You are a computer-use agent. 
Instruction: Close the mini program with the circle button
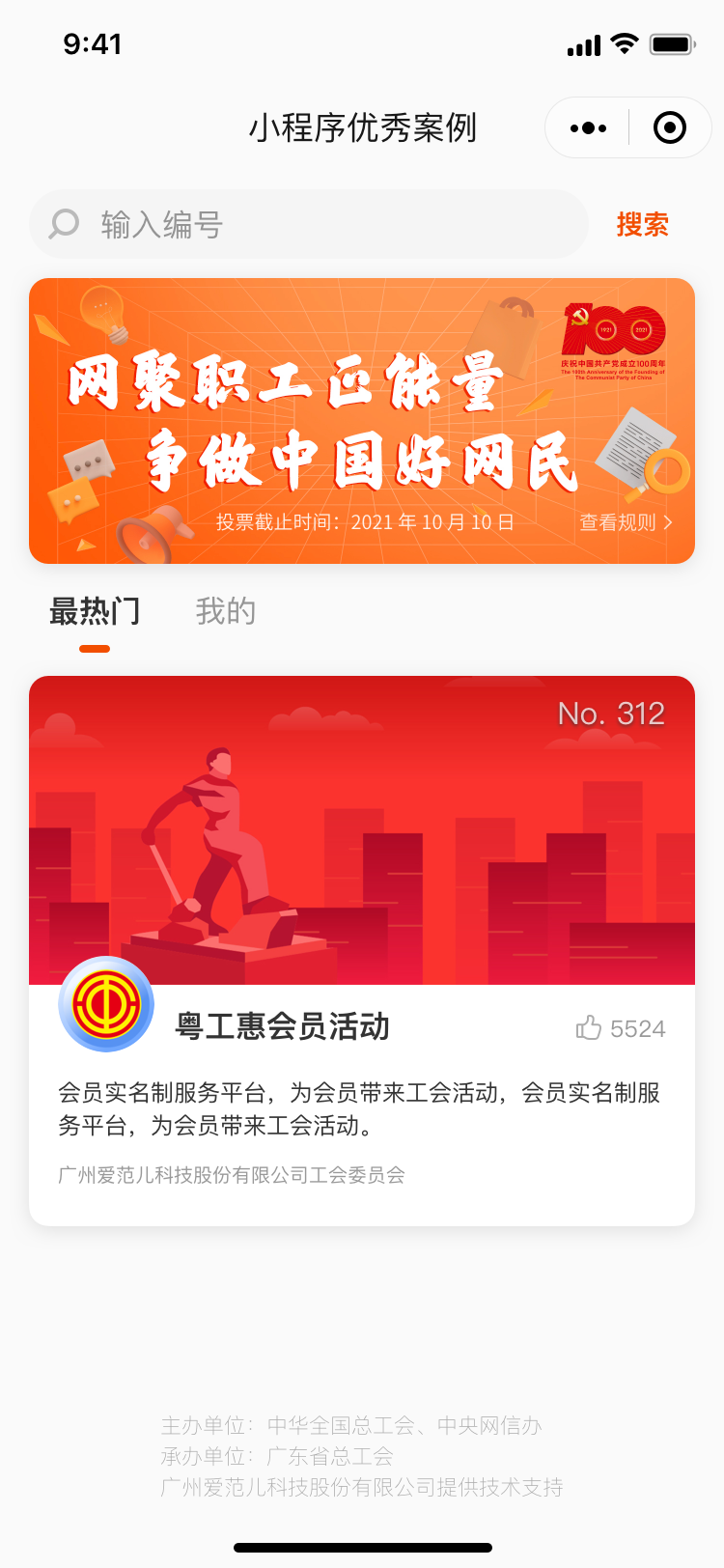tap(669, 127)
